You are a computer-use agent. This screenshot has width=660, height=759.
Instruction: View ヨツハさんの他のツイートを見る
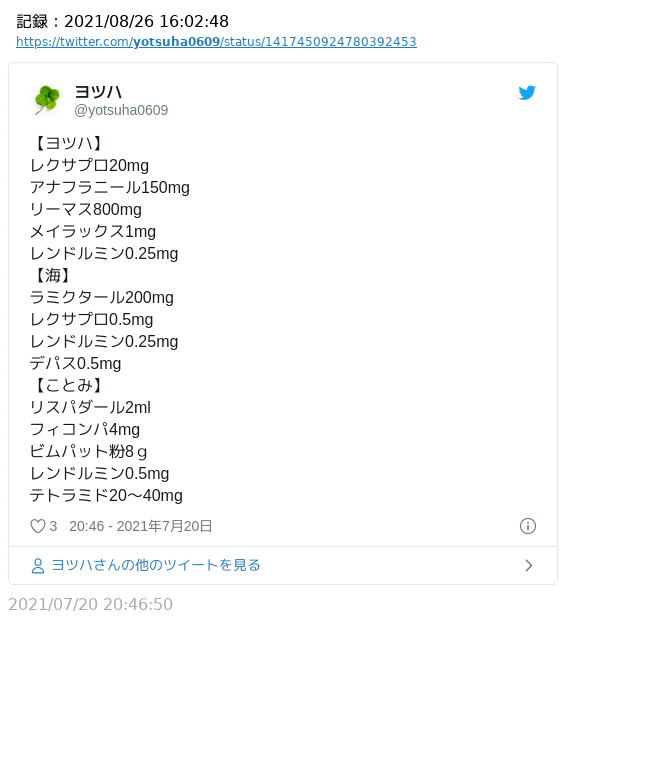156,565
